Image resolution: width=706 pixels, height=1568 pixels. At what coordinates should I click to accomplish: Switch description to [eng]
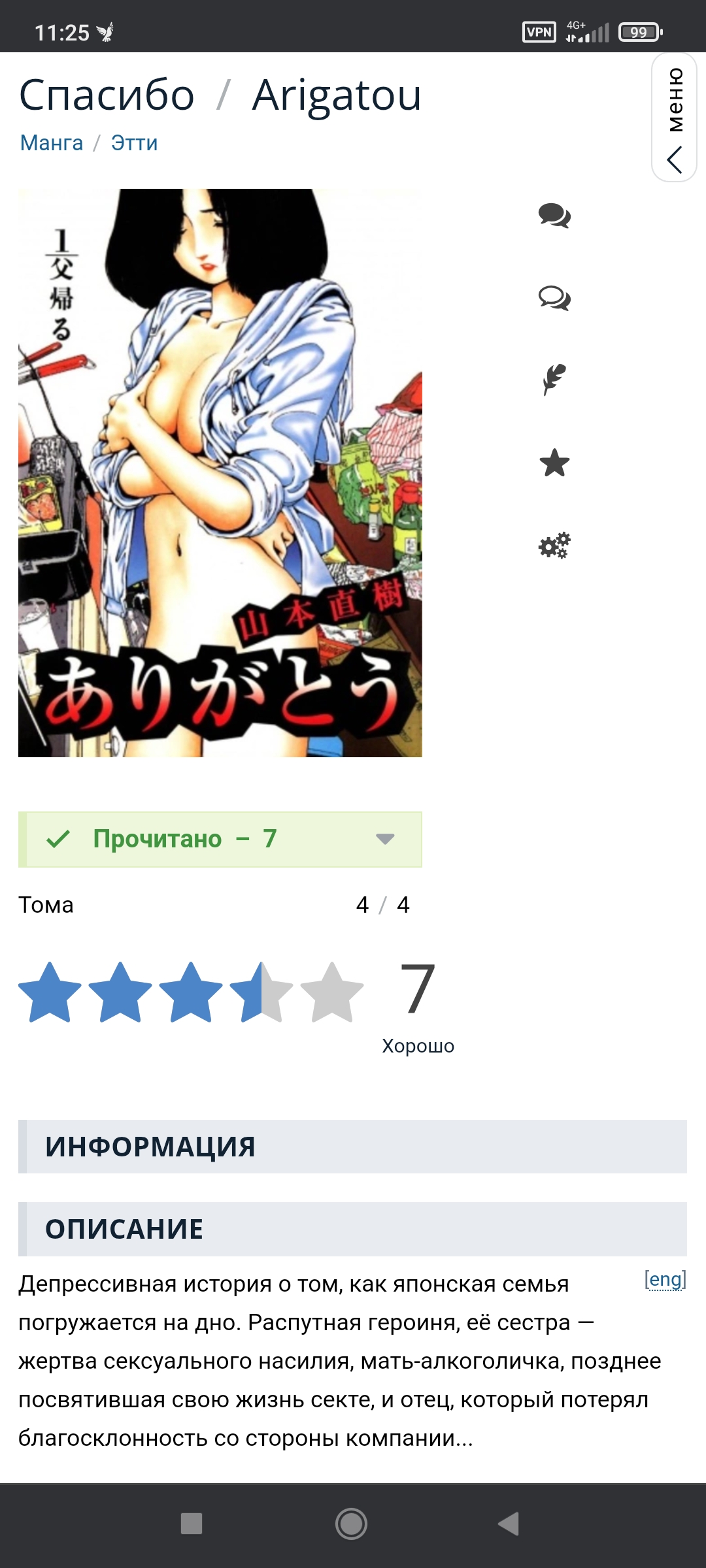665,1279
